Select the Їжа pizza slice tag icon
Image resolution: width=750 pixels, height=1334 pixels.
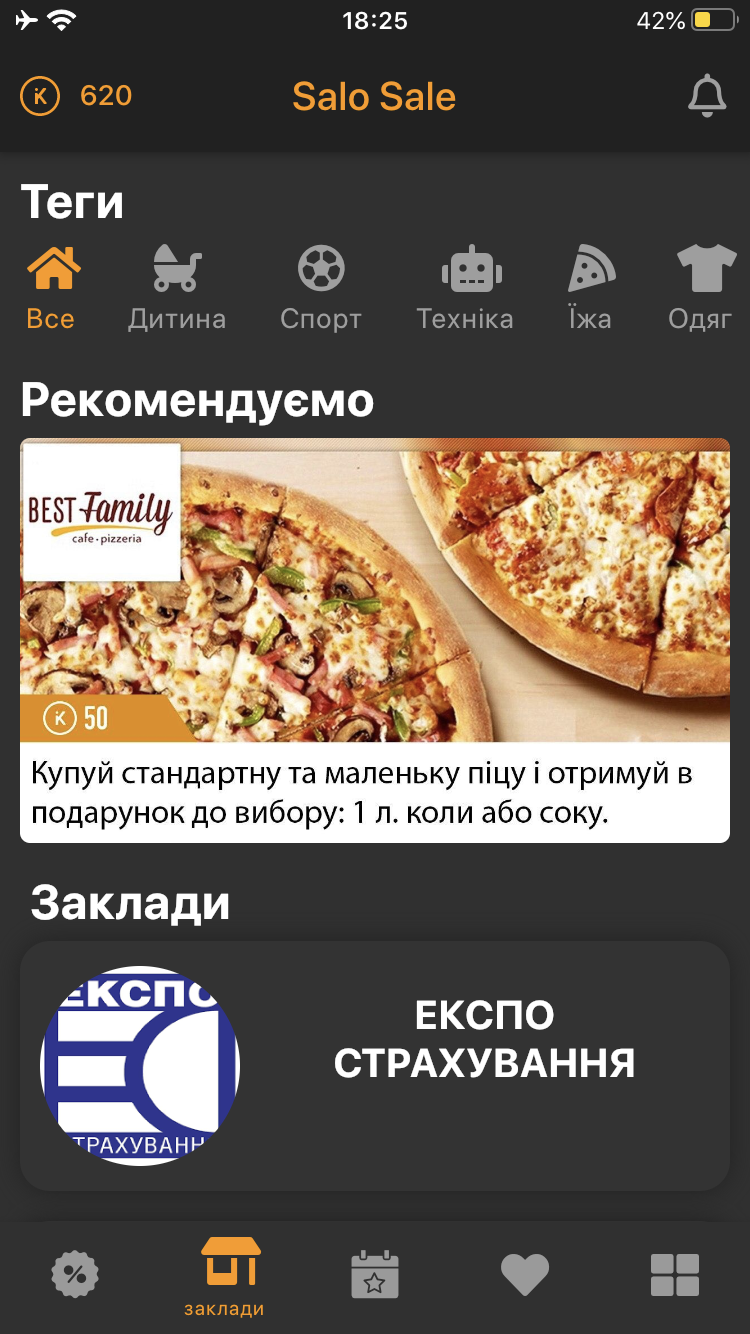[589, 268]
